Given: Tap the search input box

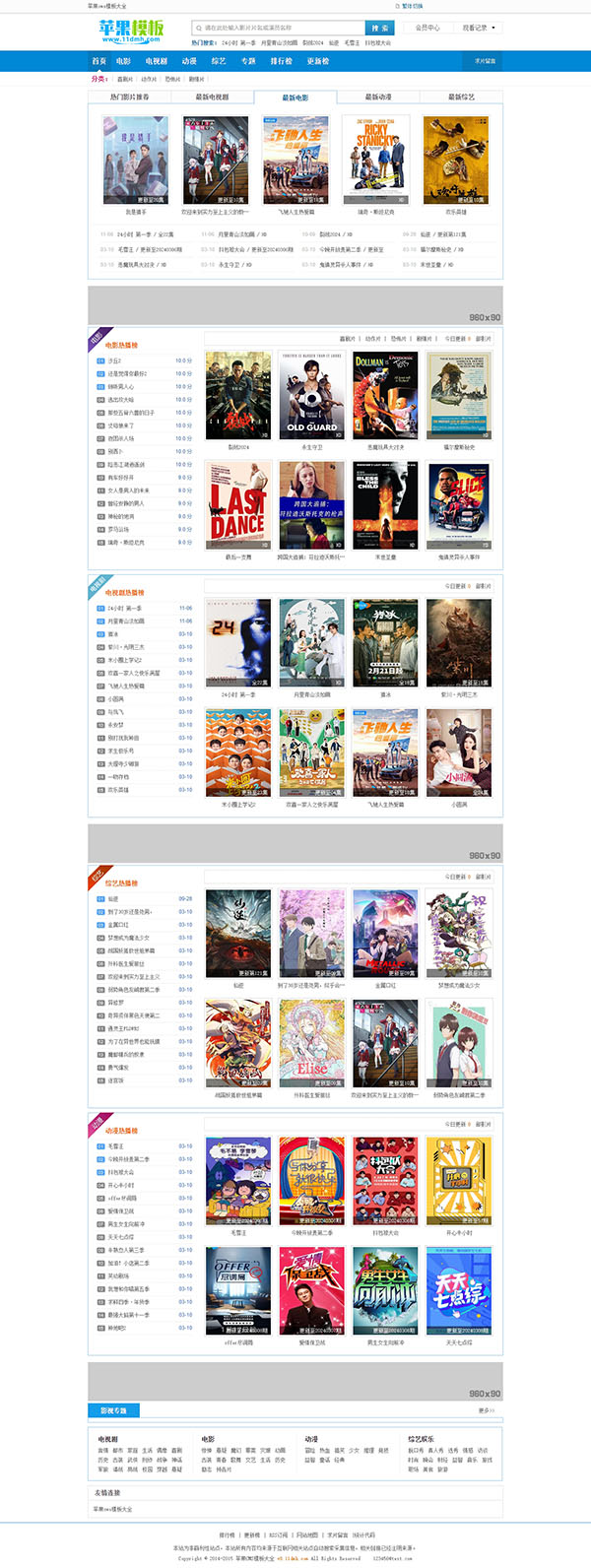Looking at the screenshot, I should pyautogui.click(x=278, y=29).
